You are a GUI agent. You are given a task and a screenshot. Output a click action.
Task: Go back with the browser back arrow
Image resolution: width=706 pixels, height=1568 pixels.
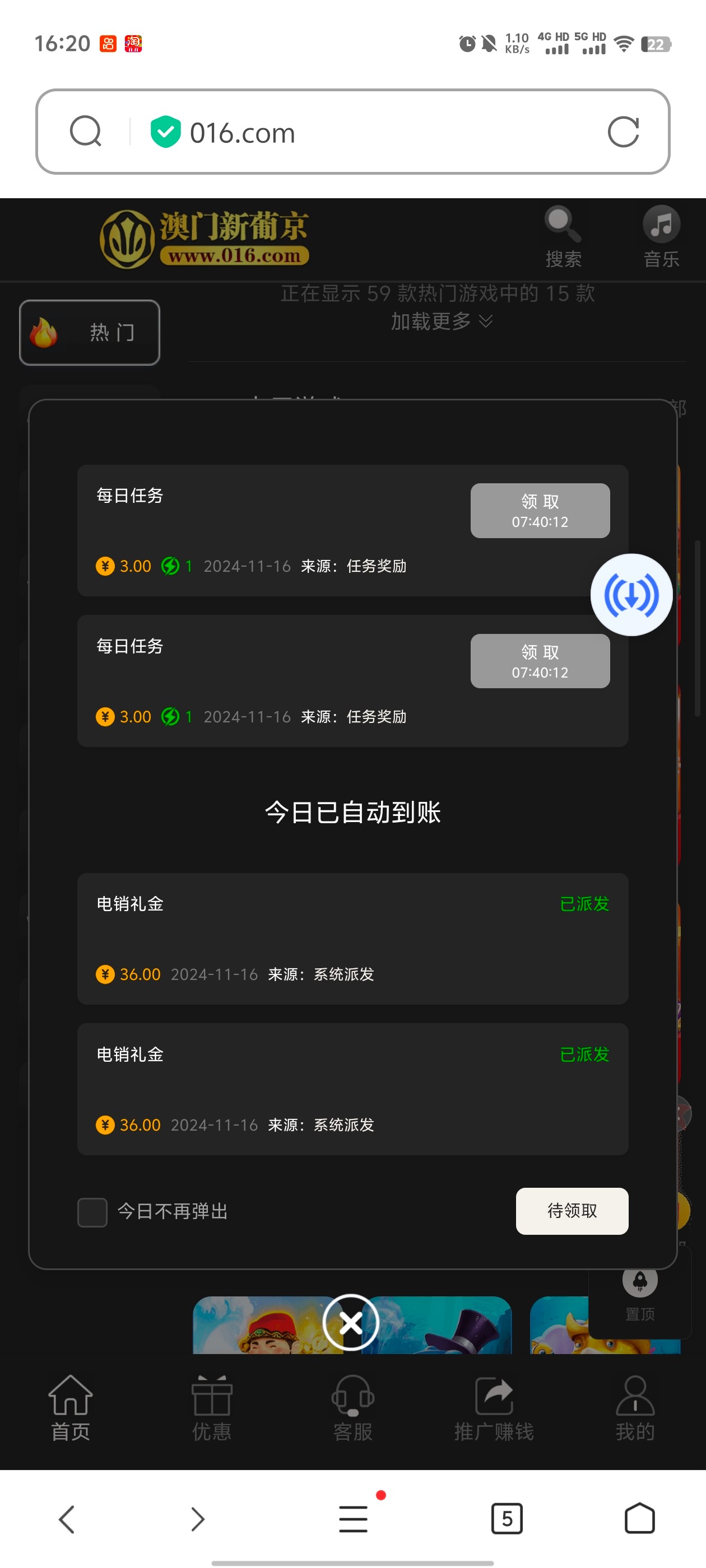[67, 1518]
